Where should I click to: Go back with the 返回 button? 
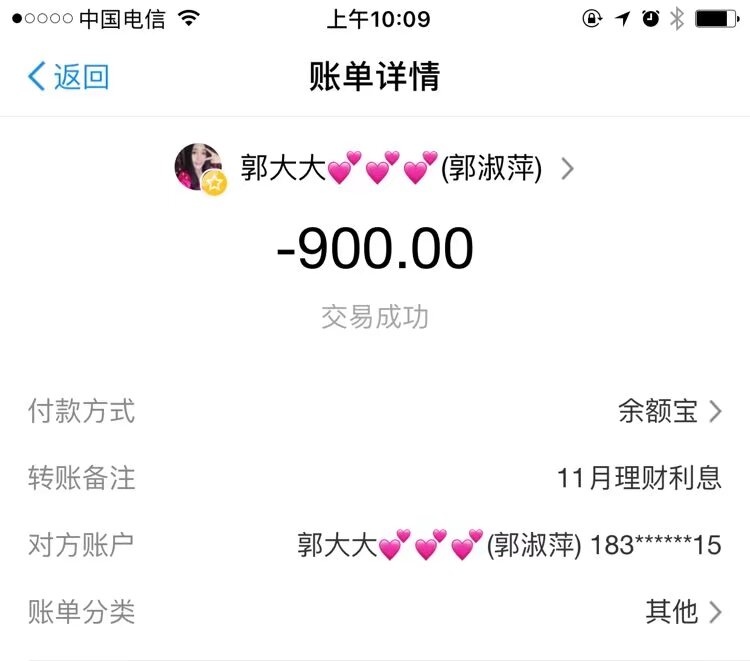click(68, 77)
